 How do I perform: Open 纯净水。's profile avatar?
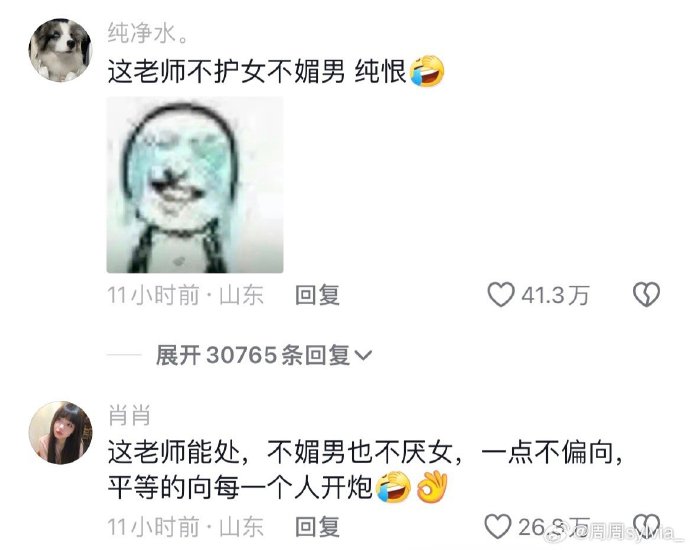[60, 49]
